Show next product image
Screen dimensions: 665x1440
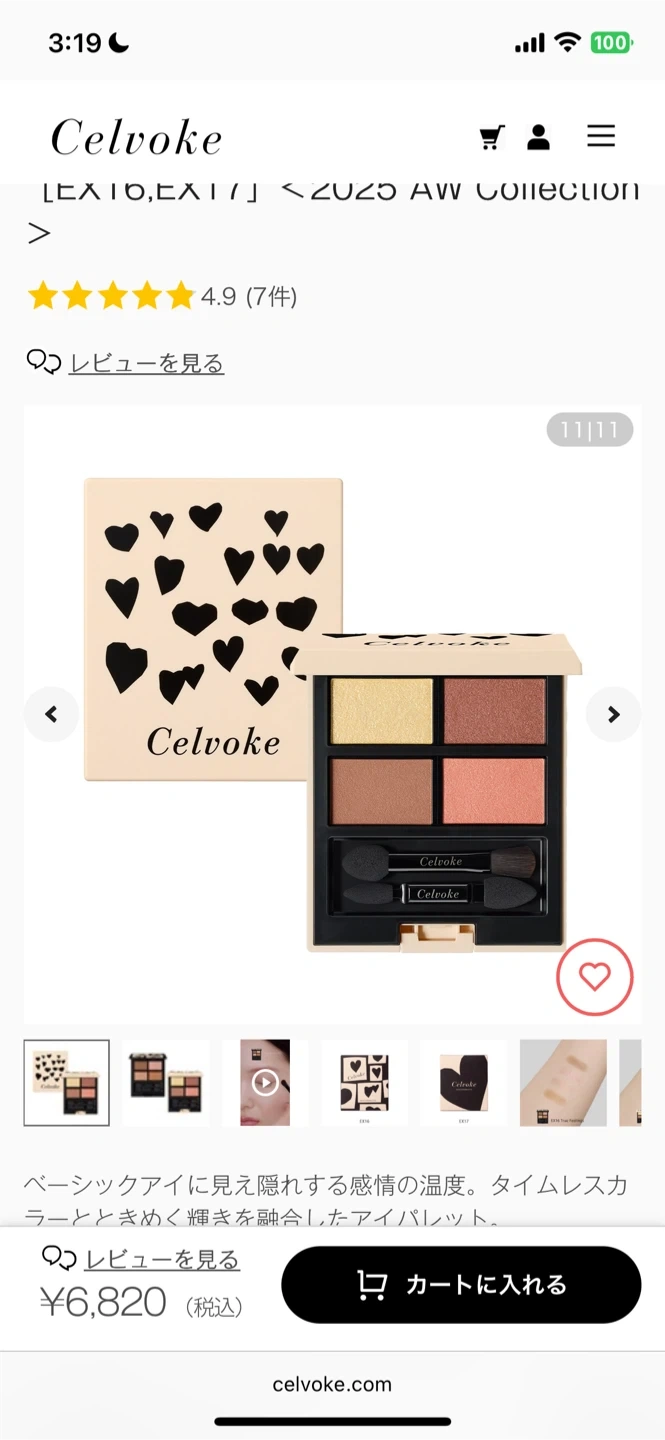(x=613, y=714)
